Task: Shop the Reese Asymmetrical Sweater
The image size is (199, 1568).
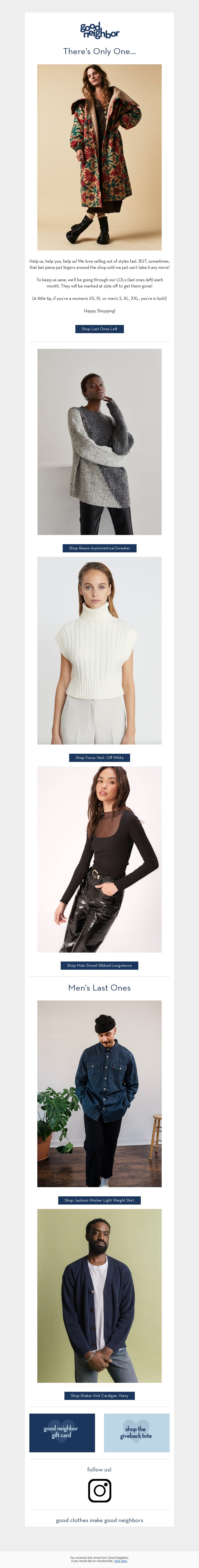Action: point(99,548)
